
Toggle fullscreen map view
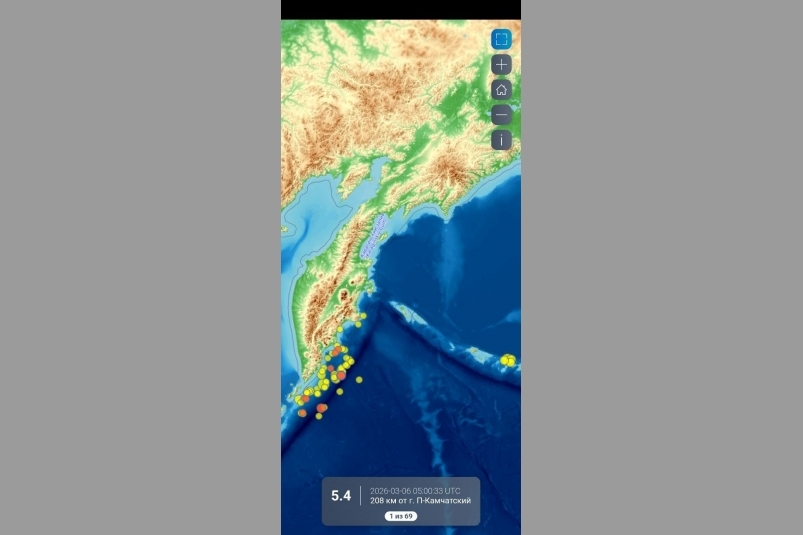501,39
